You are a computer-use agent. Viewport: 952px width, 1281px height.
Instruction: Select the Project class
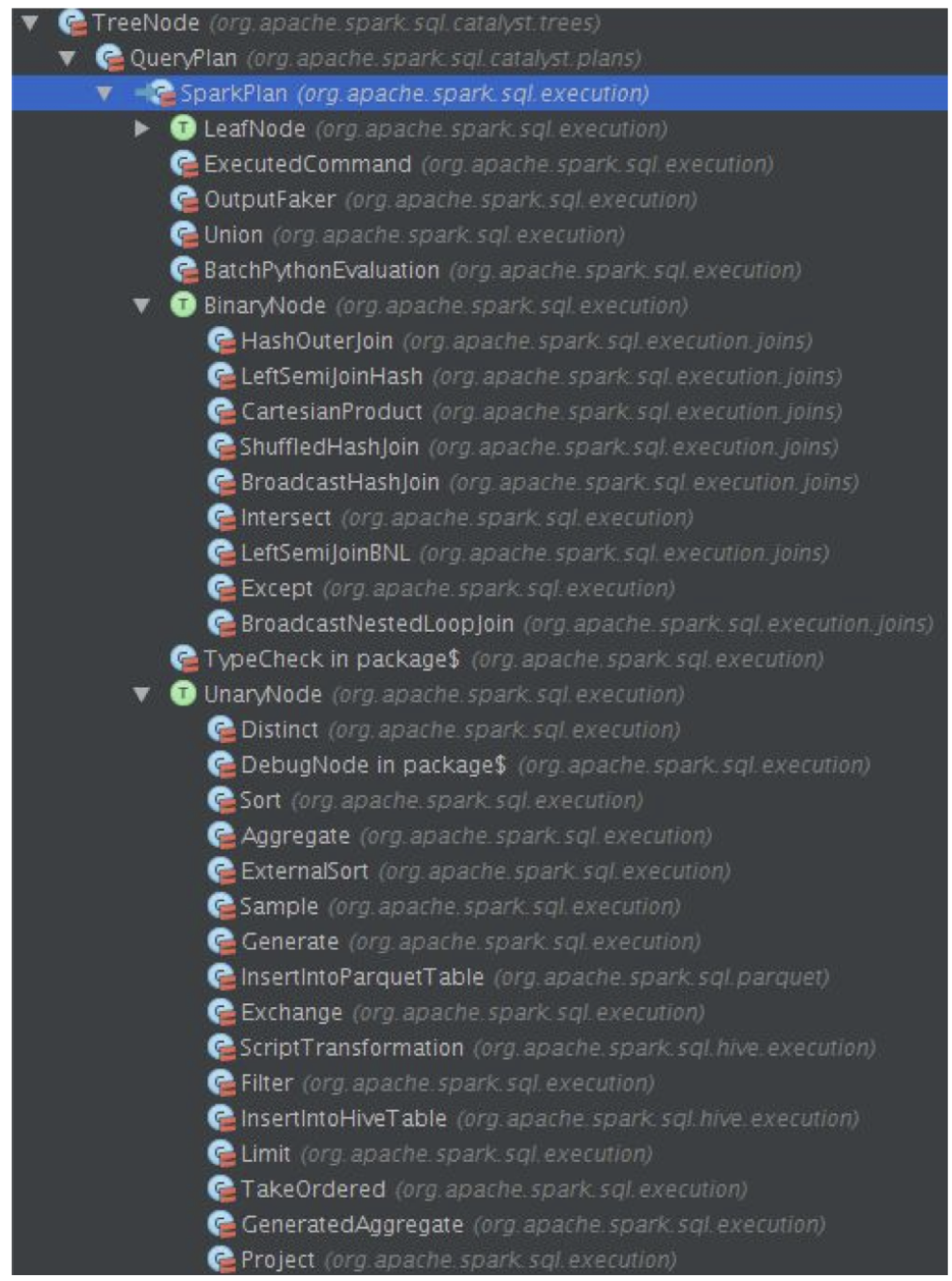277,1260
